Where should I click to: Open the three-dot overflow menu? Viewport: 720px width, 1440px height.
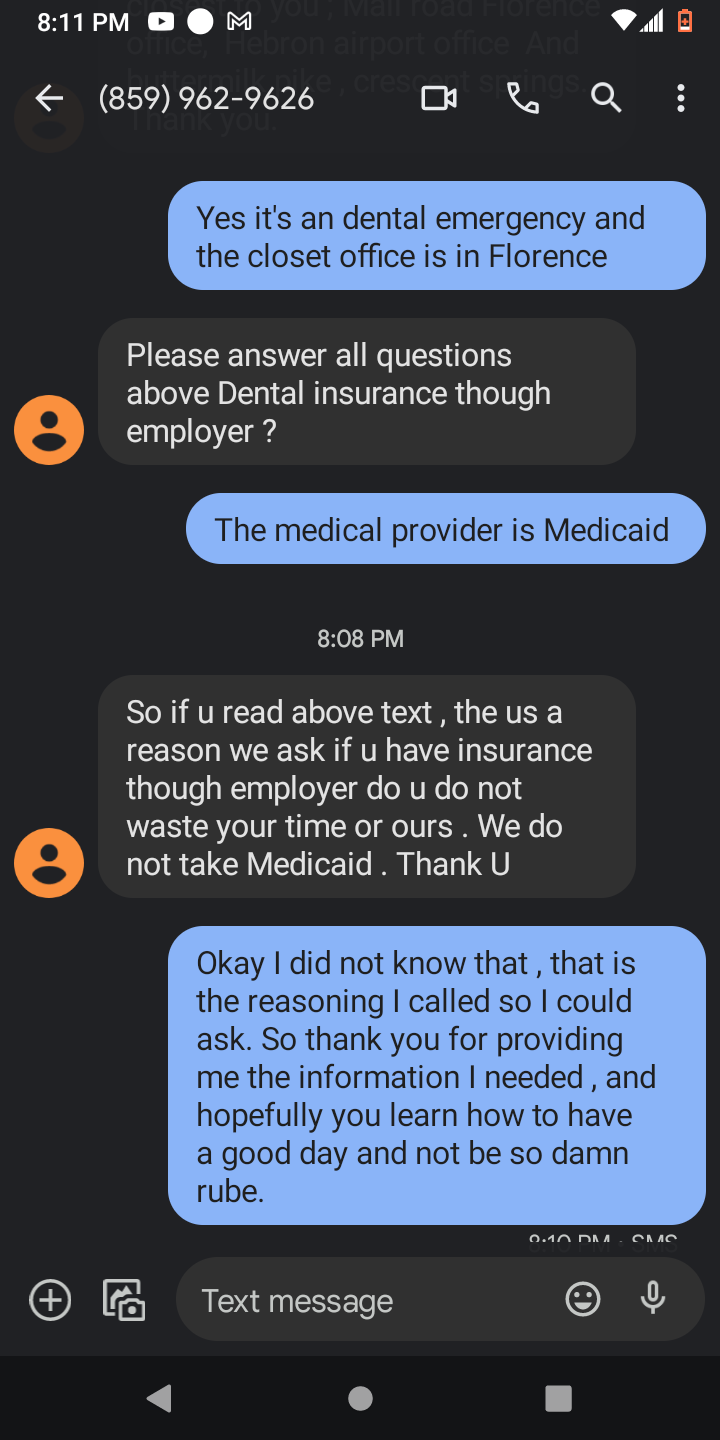[680, 98]
